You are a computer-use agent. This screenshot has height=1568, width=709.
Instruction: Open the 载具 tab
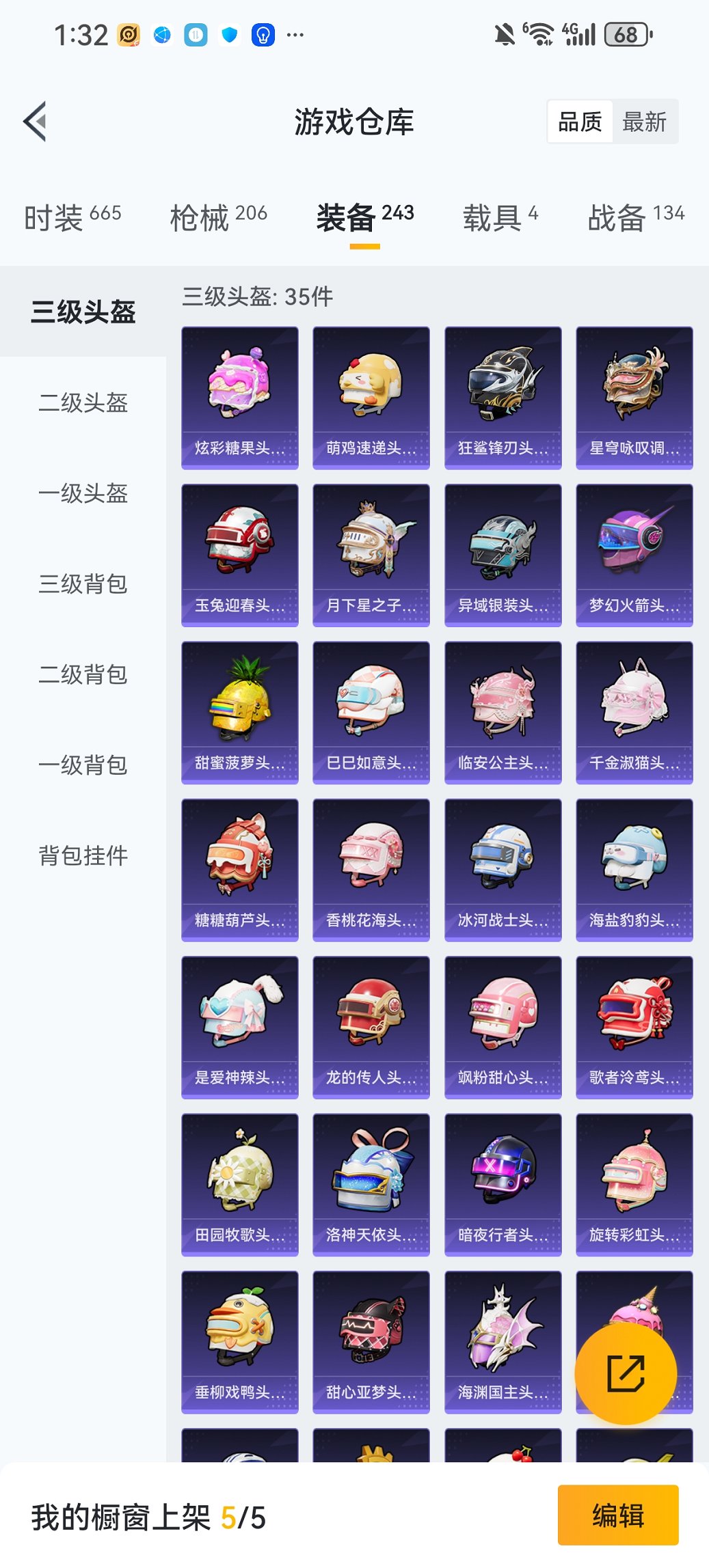[498, 215]
